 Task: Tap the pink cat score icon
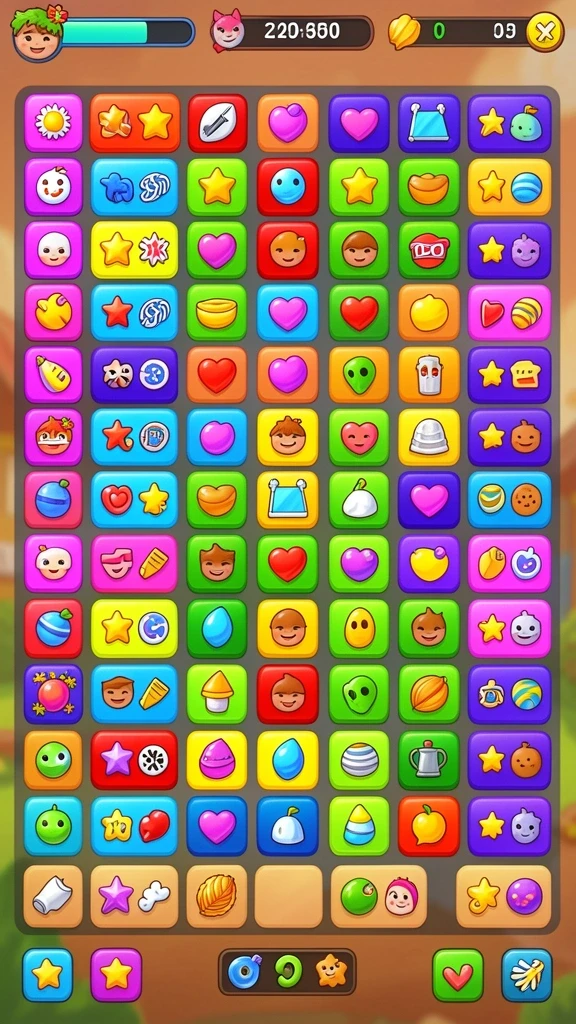pyautogui.click(x=228, y=31)
